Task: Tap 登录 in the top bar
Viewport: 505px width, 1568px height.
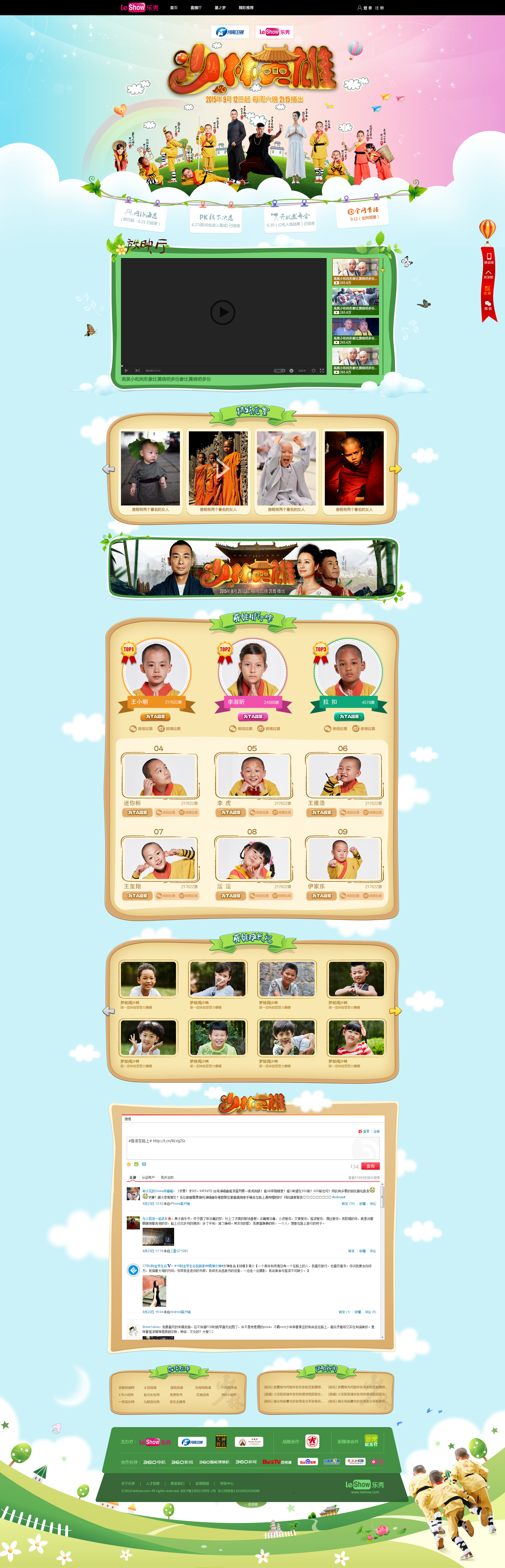Action: click(x=367, y=8)
